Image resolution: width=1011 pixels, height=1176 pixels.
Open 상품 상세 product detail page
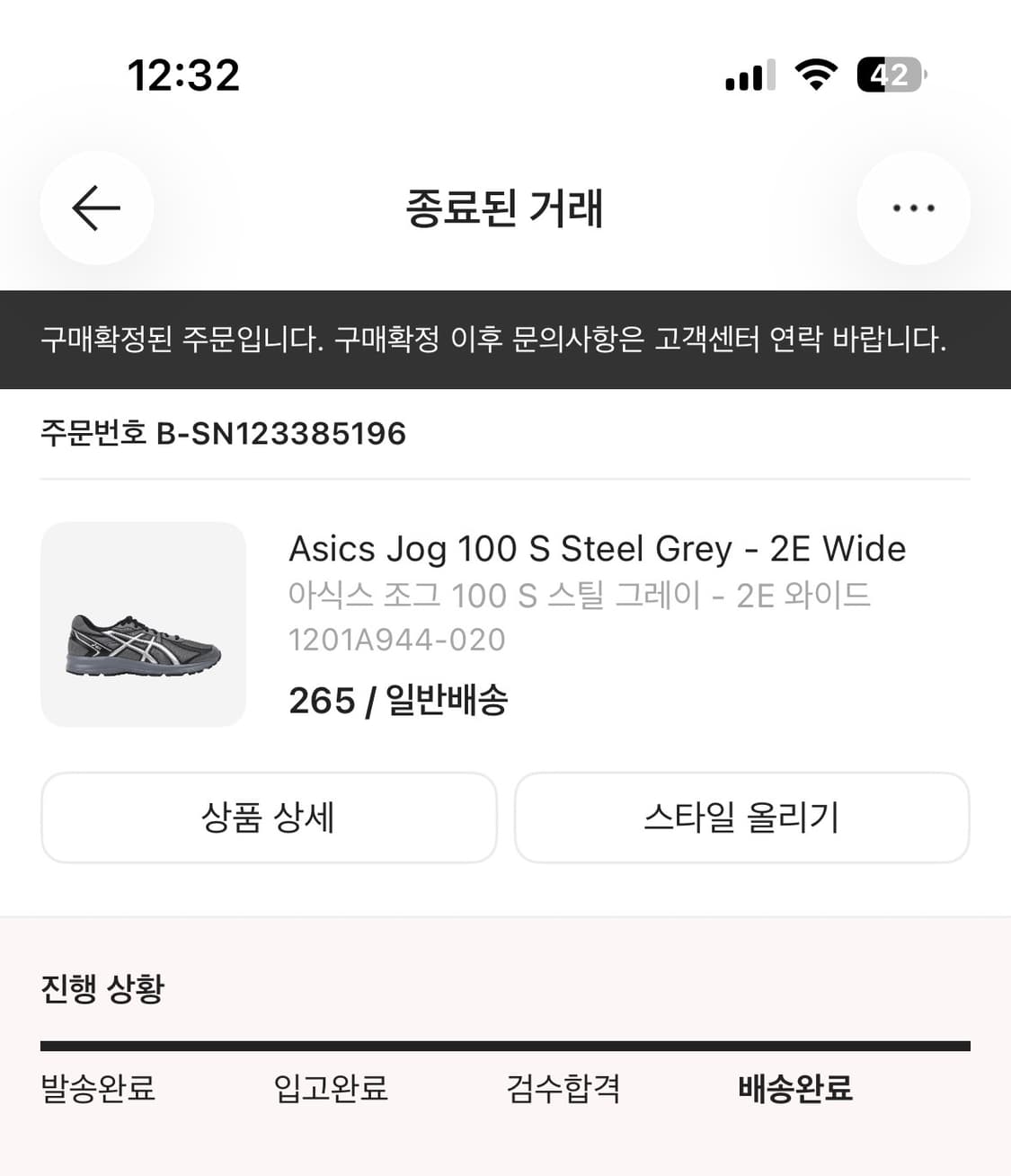pos(269,818)
